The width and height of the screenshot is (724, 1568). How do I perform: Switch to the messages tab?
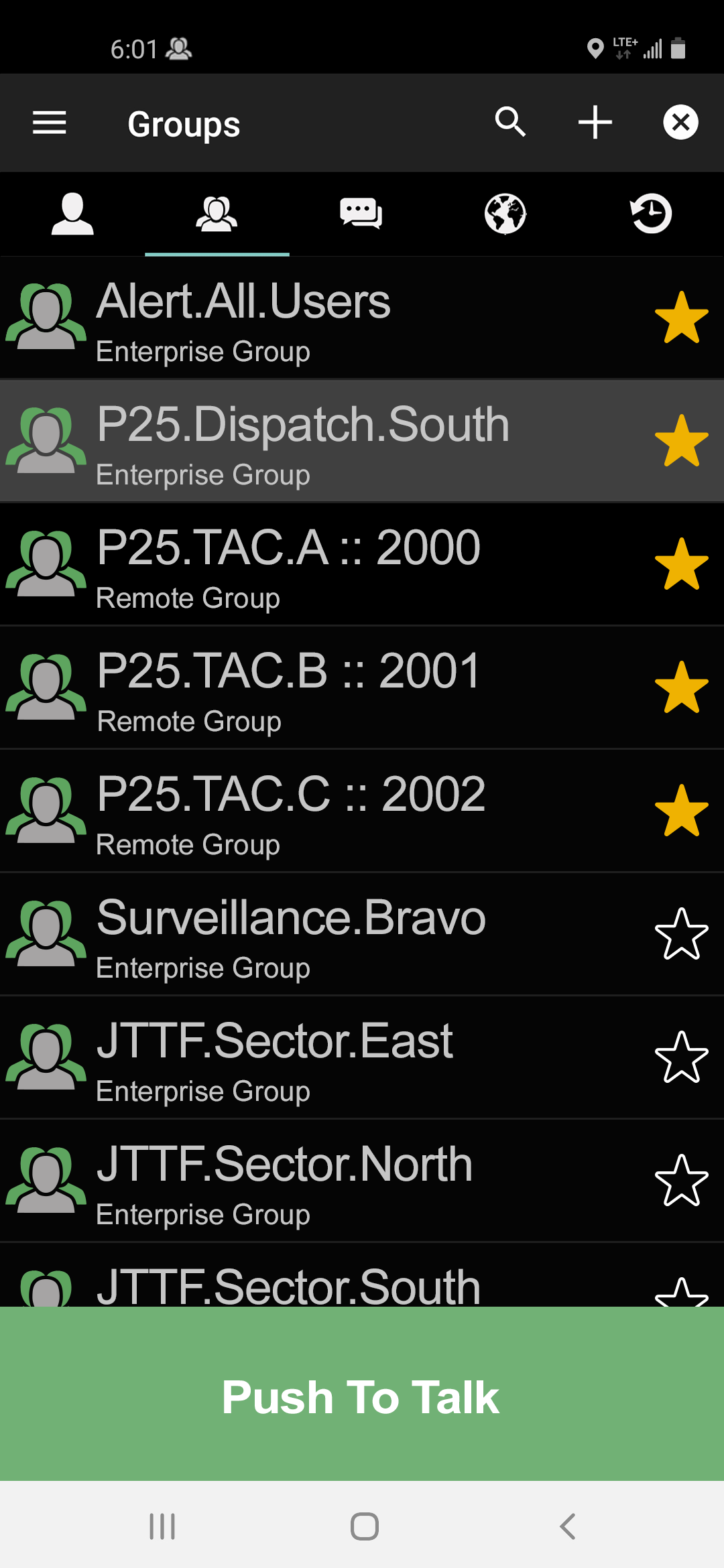[x=361, y=214]
